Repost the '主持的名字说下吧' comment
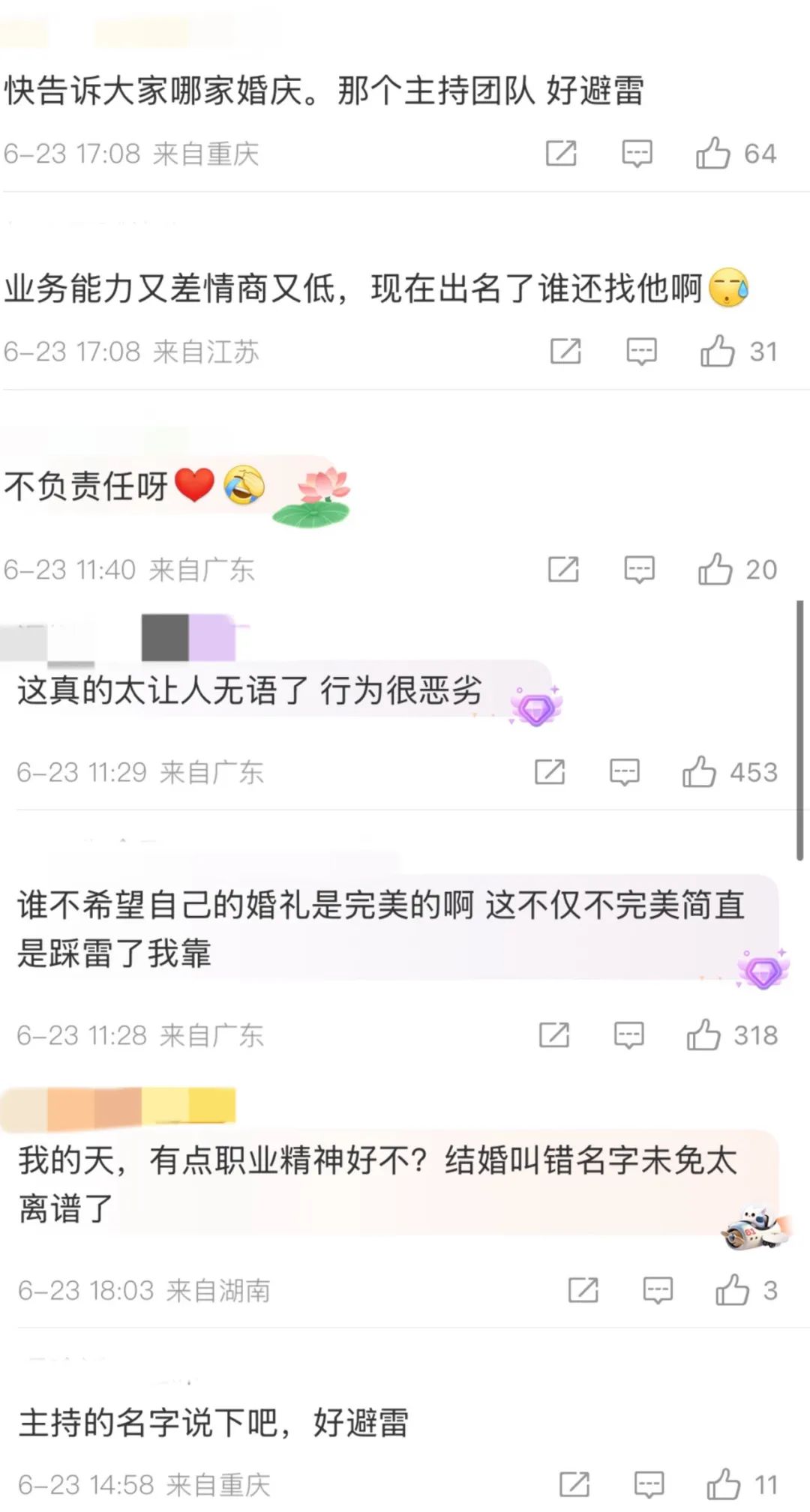Viewport: 810px width, 1512px height. point(574,1484)
